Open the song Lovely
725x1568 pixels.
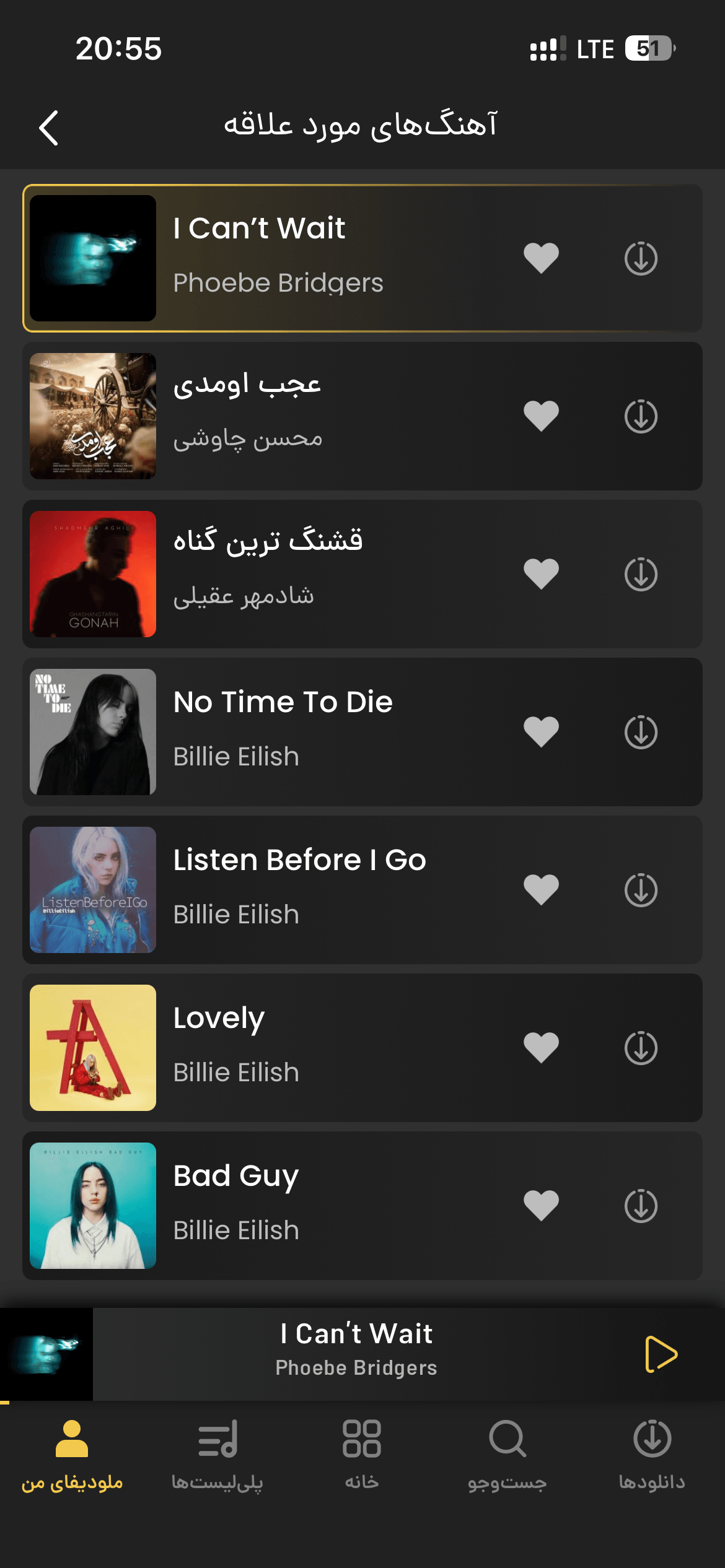tap(362, 1048)
